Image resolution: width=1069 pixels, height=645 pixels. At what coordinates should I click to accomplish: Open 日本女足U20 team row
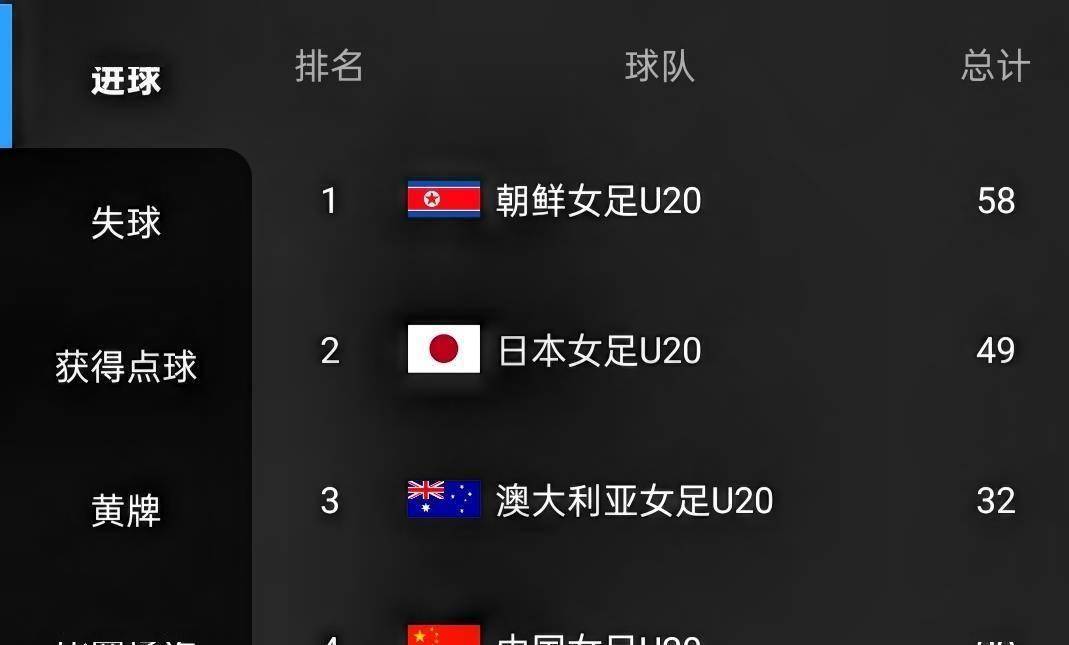(598, 350)
